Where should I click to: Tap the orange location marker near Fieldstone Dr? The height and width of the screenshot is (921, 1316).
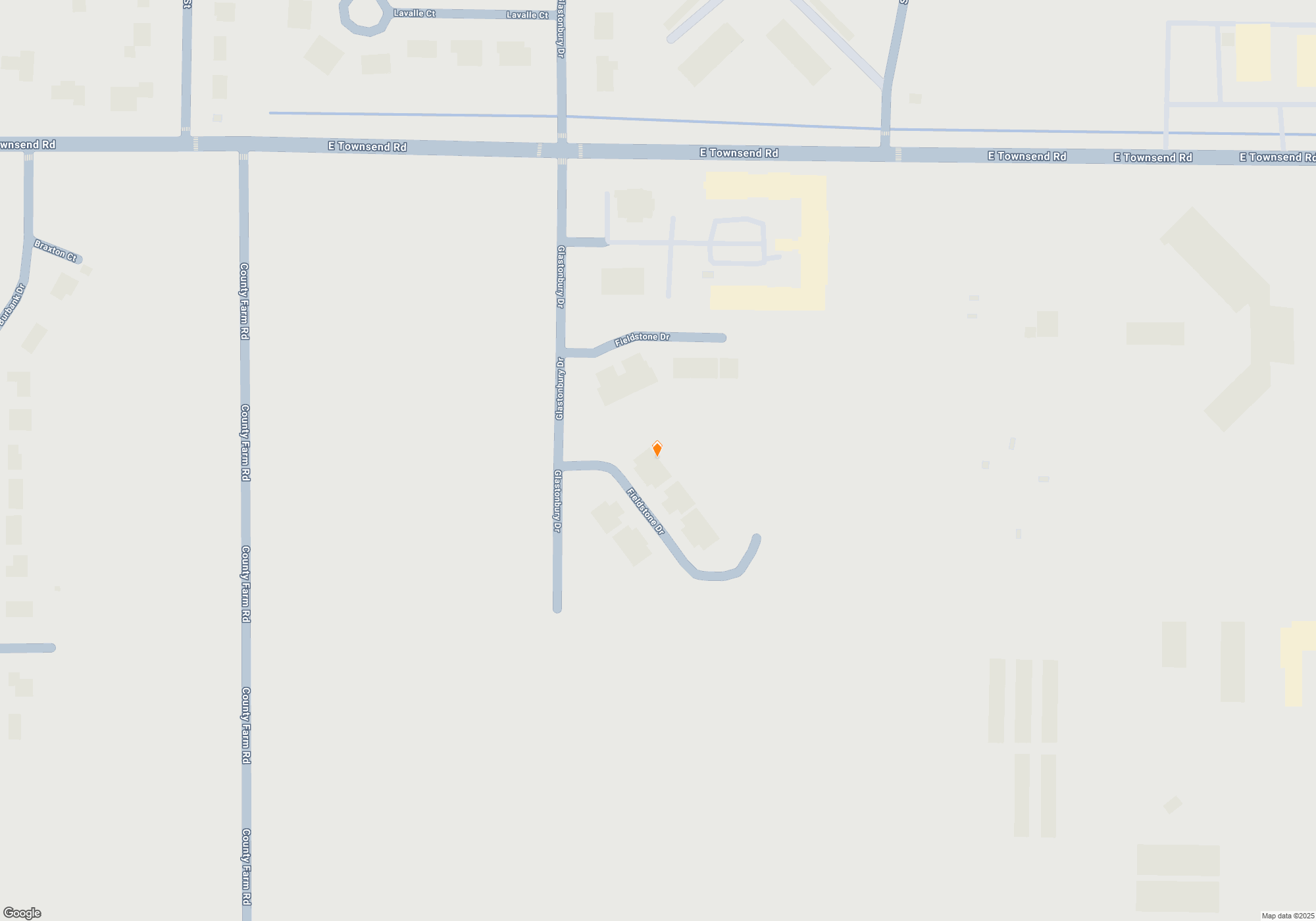tap(657, 449)
